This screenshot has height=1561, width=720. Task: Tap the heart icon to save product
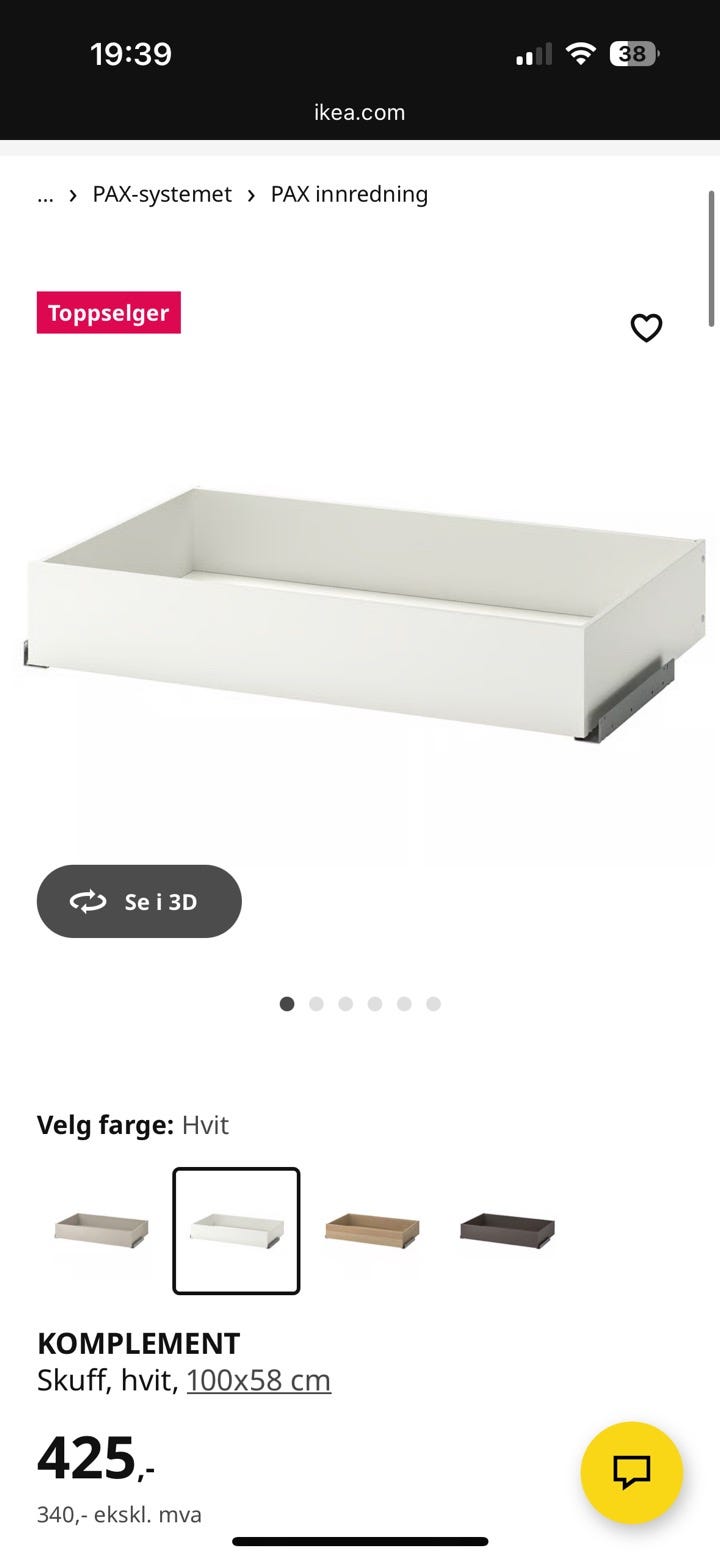pyautogui.click(x=646, y=327)
